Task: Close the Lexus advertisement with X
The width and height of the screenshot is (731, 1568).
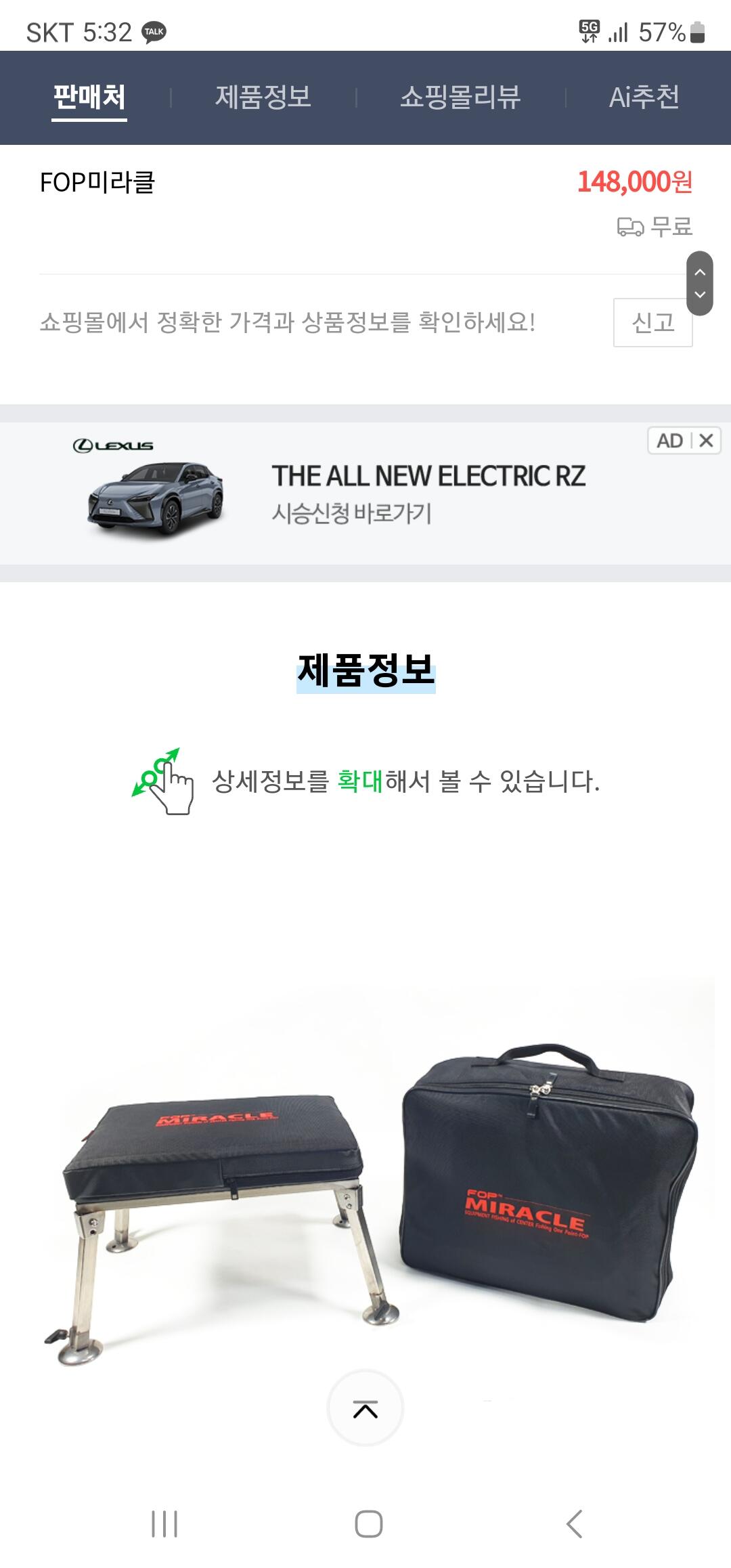Action: tap(706, 441)
